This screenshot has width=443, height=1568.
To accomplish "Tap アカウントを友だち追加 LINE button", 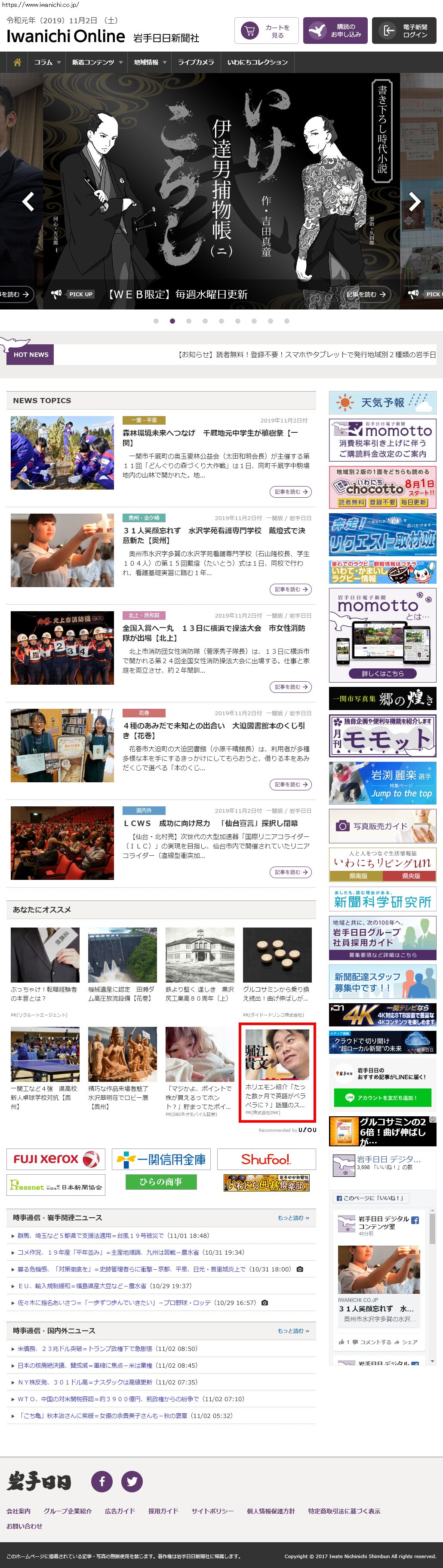I will pyautogui.click(x=382, y=1097).
